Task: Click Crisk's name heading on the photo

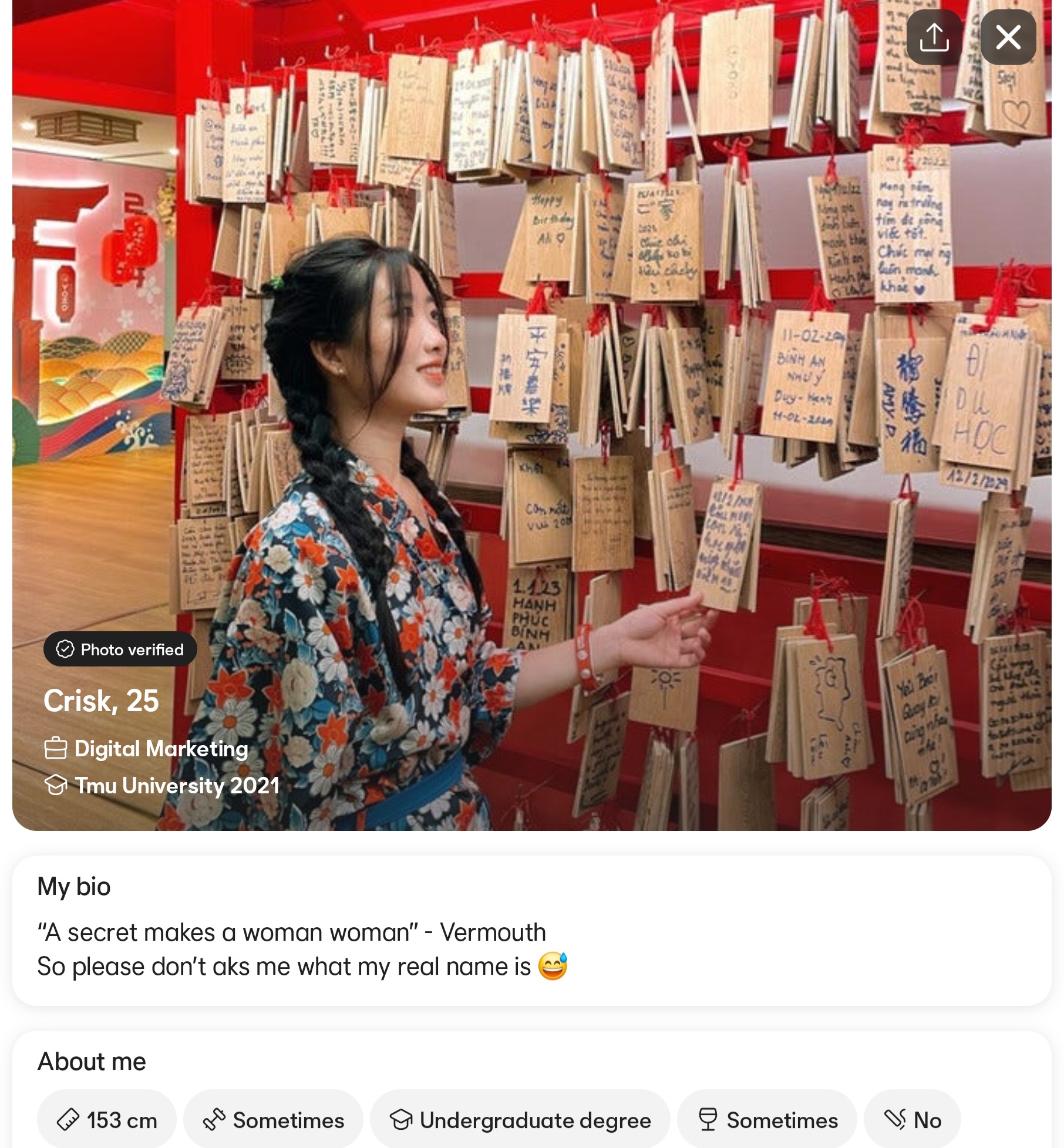Action: pos(101,701)
